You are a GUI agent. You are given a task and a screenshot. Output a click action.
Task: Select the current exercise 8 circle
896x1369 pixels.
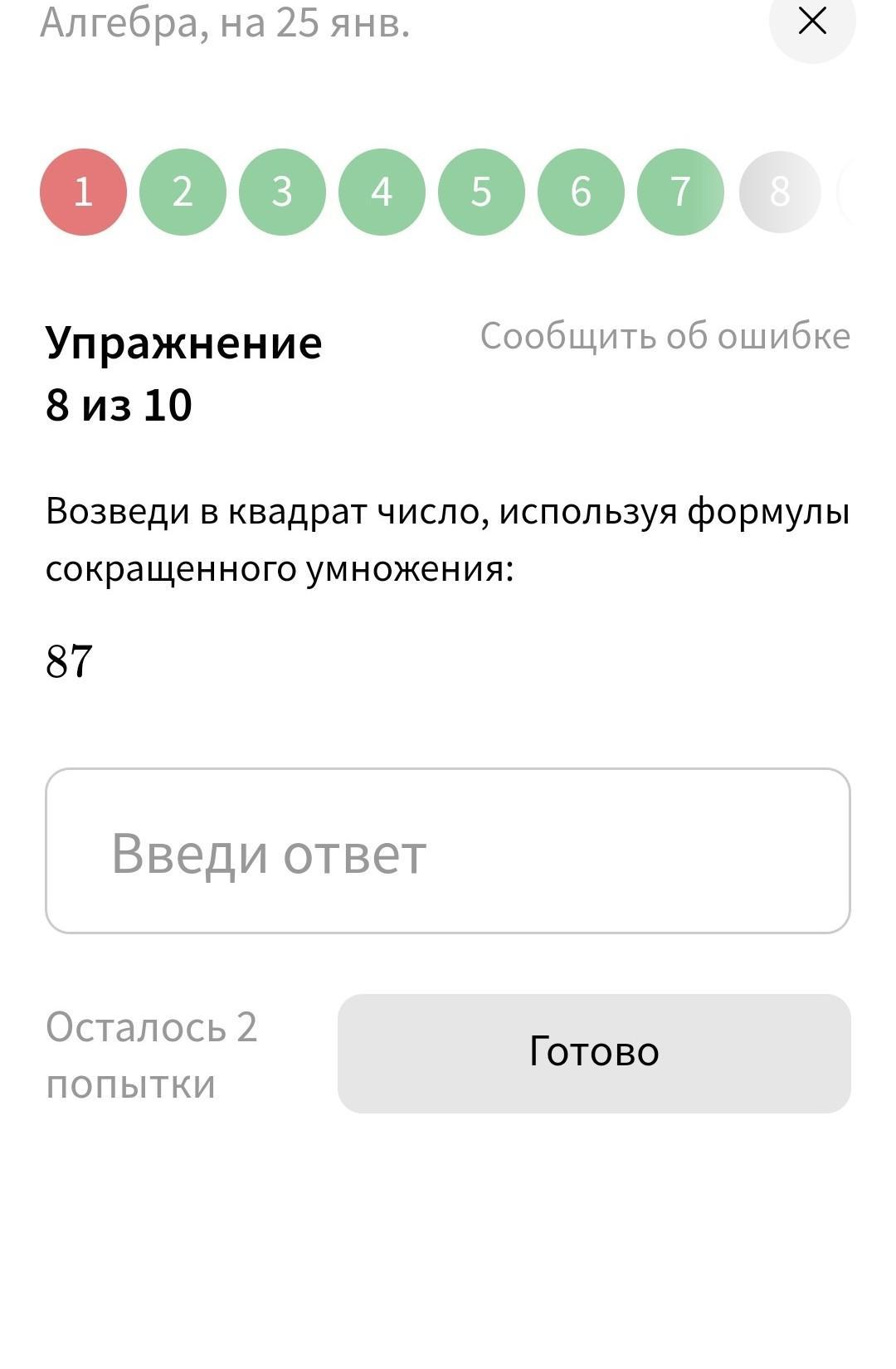779,192
